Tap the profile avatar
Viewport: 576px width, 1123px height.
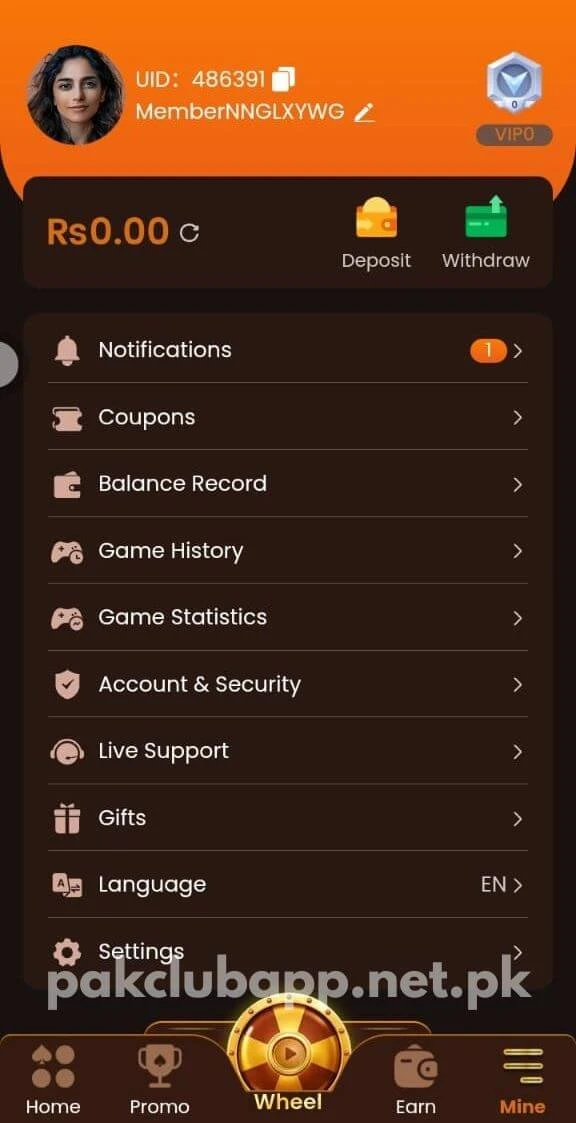[x=75, y=95]
